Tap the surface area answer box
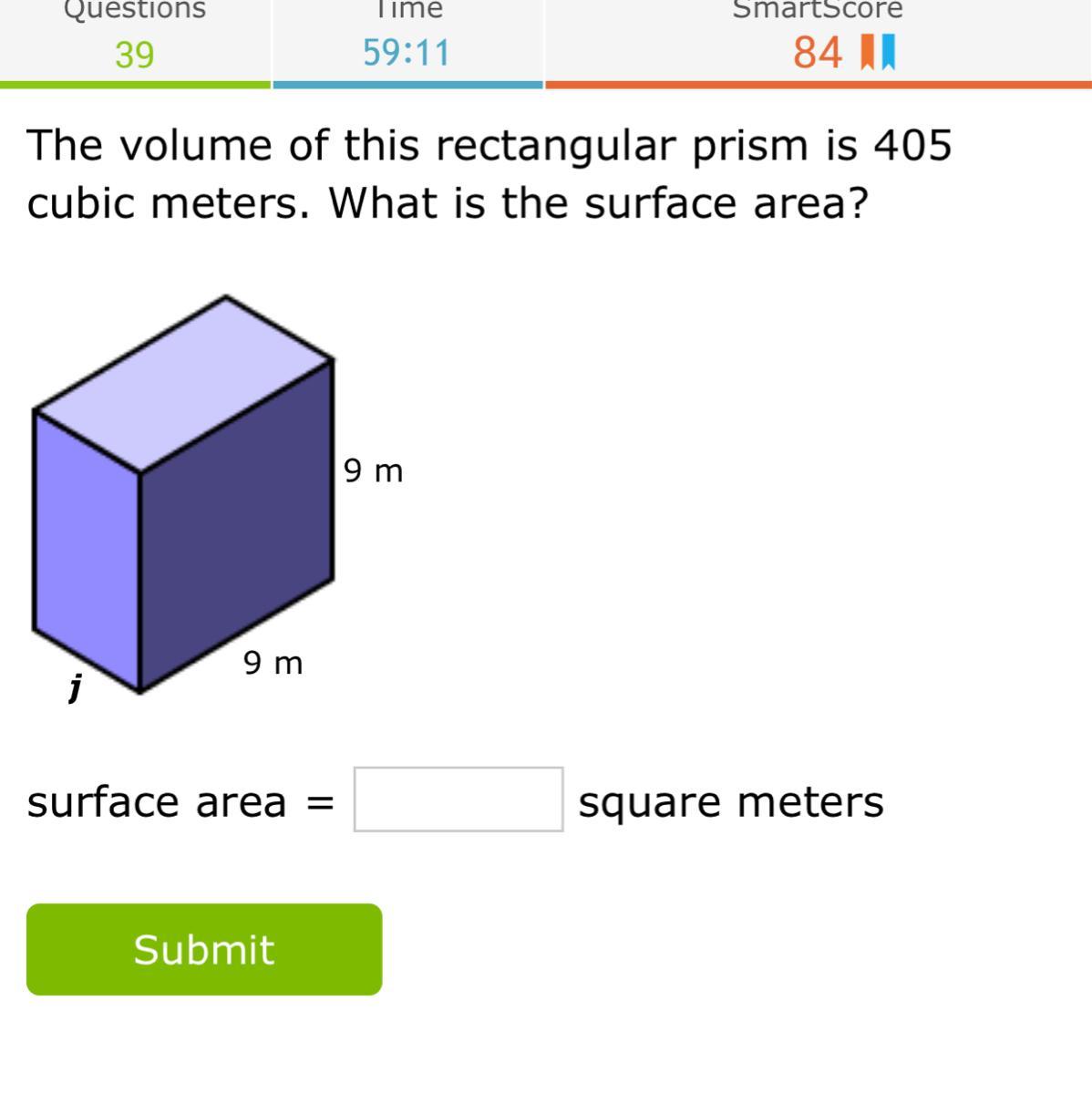 (x=458, y=800)
